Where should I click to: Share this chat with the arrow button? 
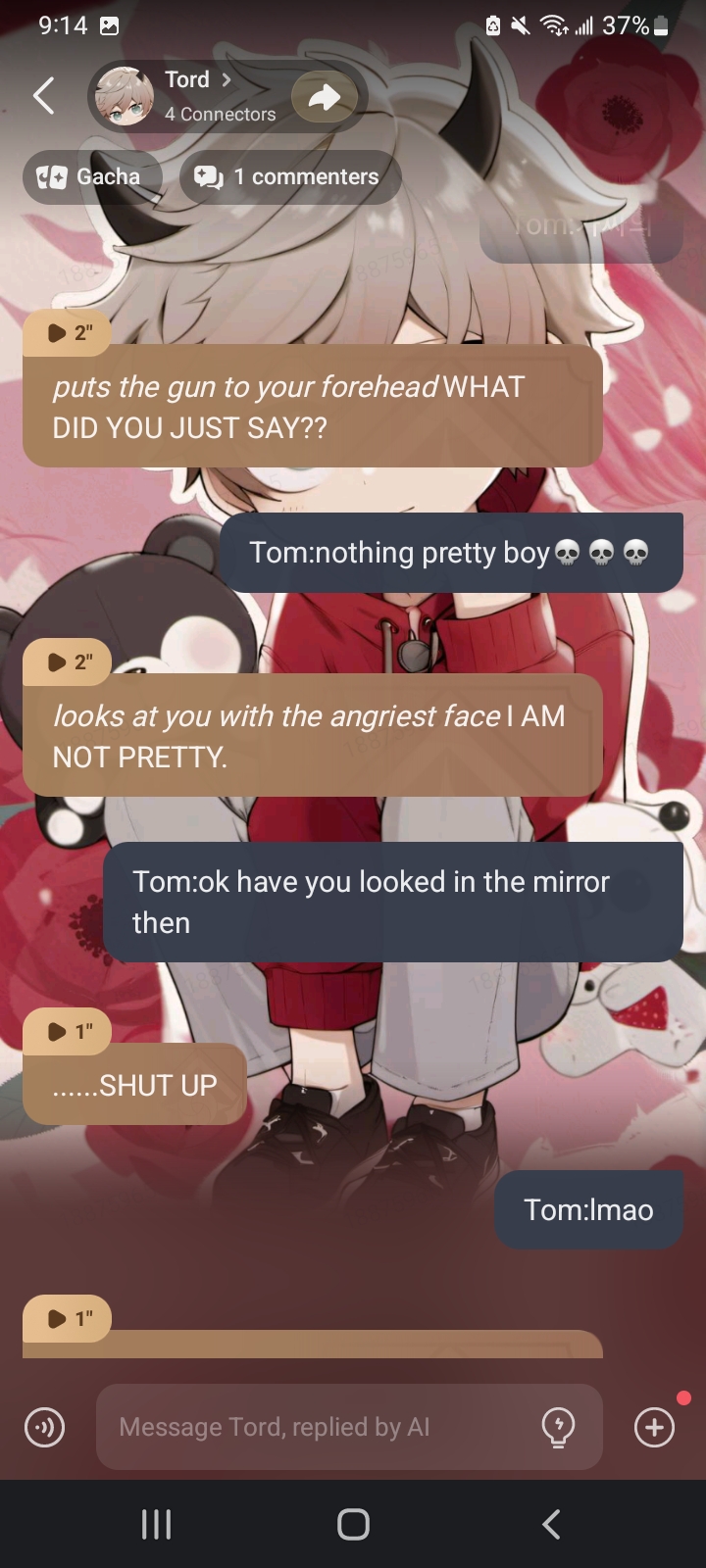coord(325,97)
